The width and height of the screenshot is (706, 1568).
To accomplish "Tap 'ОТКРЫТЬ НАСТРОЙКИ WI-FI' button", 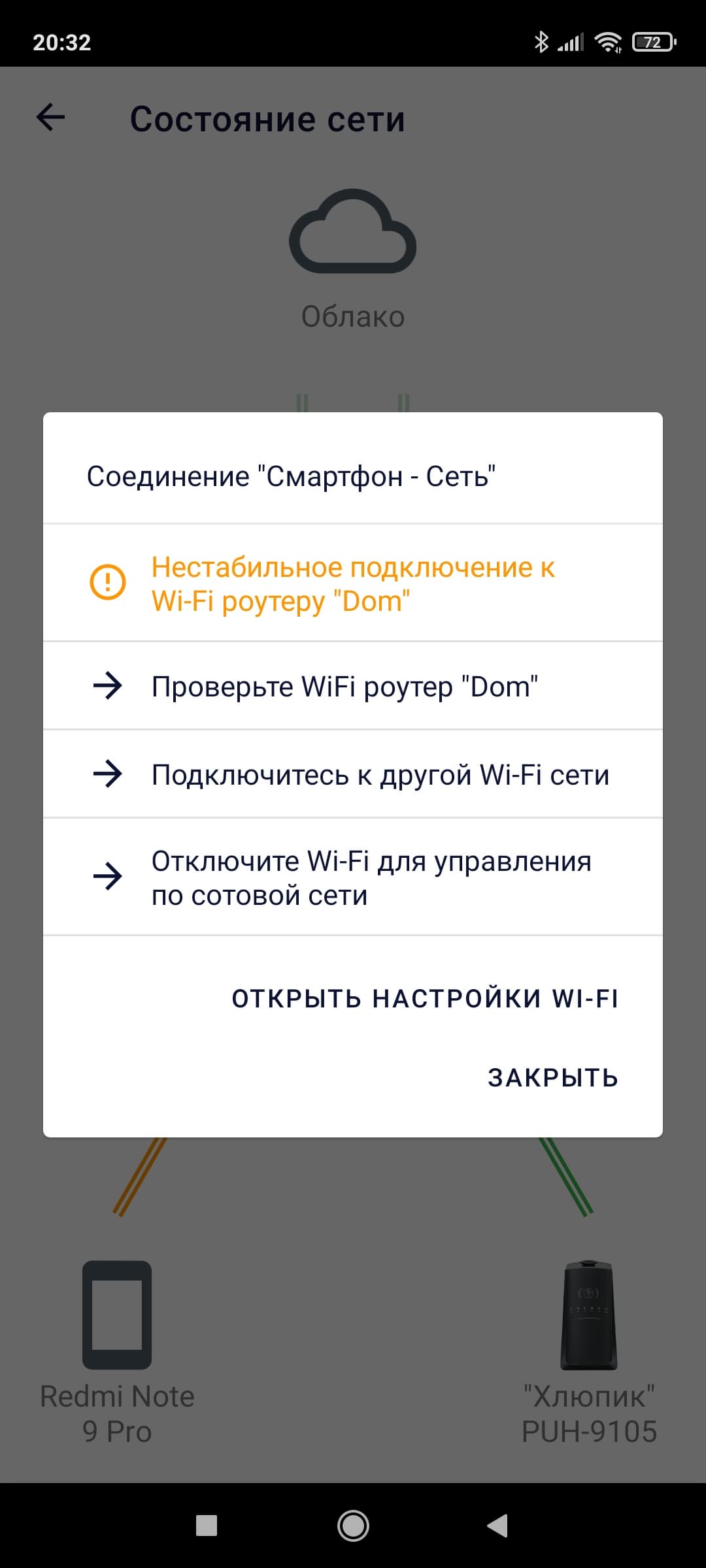I will click(x=425, y=998).
